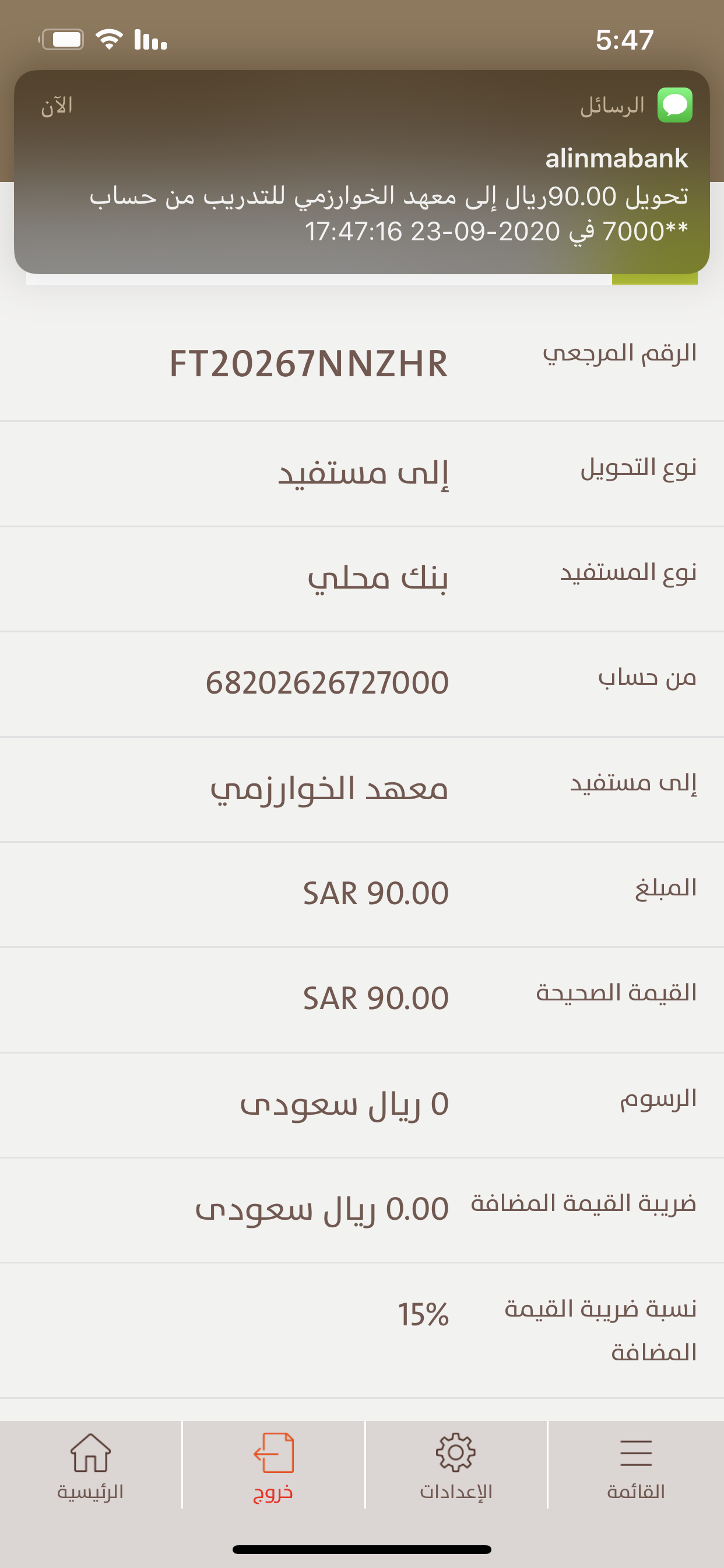Go to the الرئيسية home tab
This screenshot has width=724, height=1568.
(91, 1466)
